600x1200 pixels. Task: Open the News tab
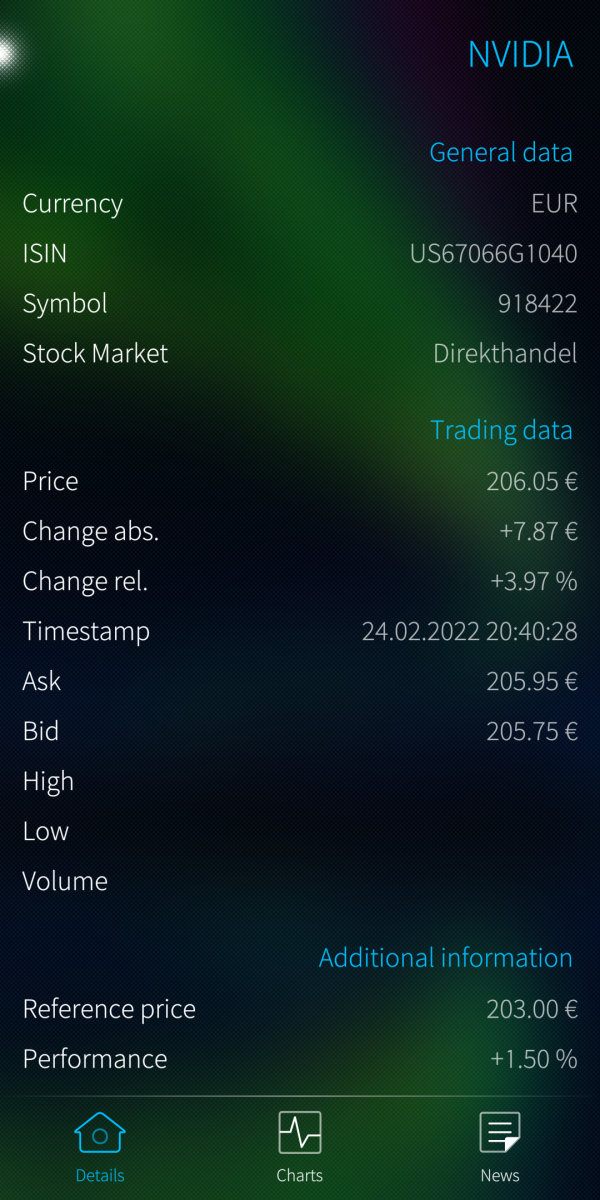coord(499,1145)
